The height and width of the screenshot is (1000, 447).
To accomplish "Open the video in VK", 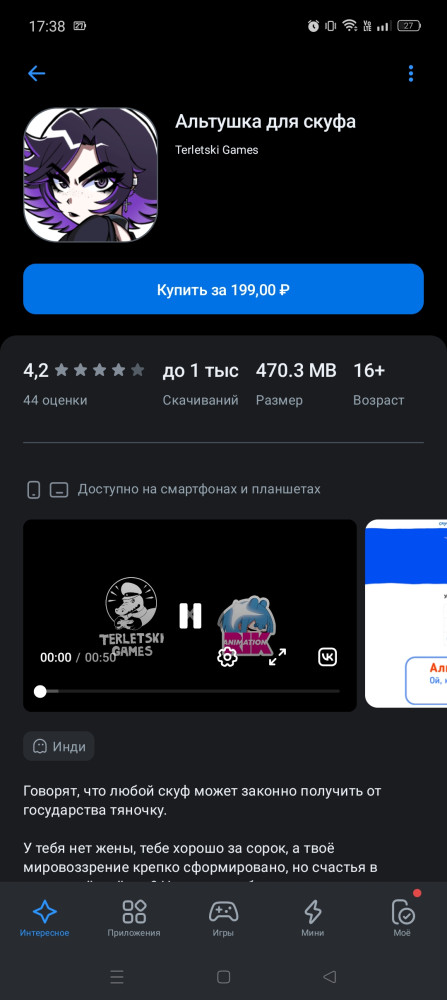I will [x=328, y=657].
